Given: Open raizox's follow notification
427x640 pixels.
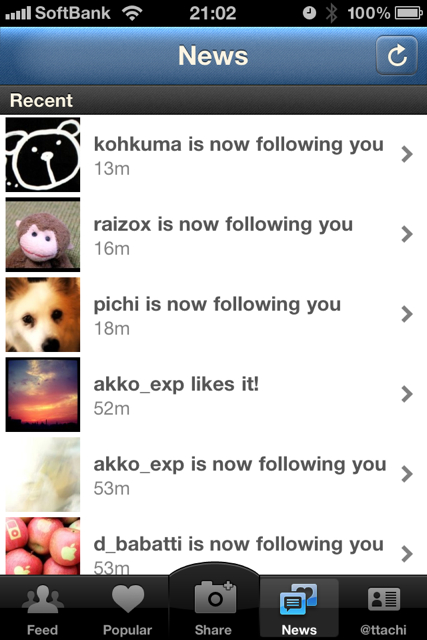Looking at the screenshot, I should tap(214, 235).
